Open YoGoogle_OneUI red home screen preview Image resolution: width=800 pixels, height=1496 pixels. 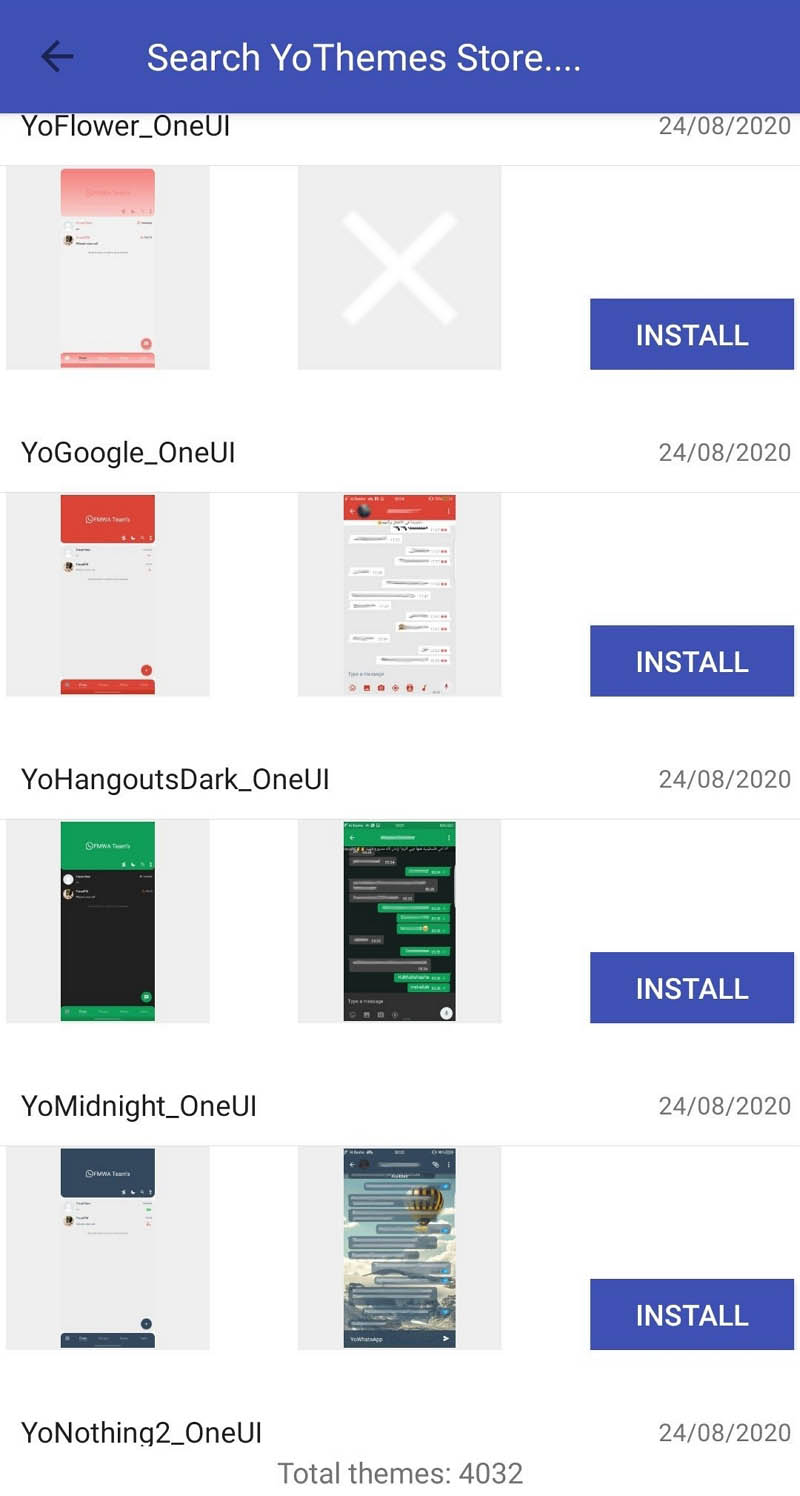pyautogui.click(x=108, y=595)
